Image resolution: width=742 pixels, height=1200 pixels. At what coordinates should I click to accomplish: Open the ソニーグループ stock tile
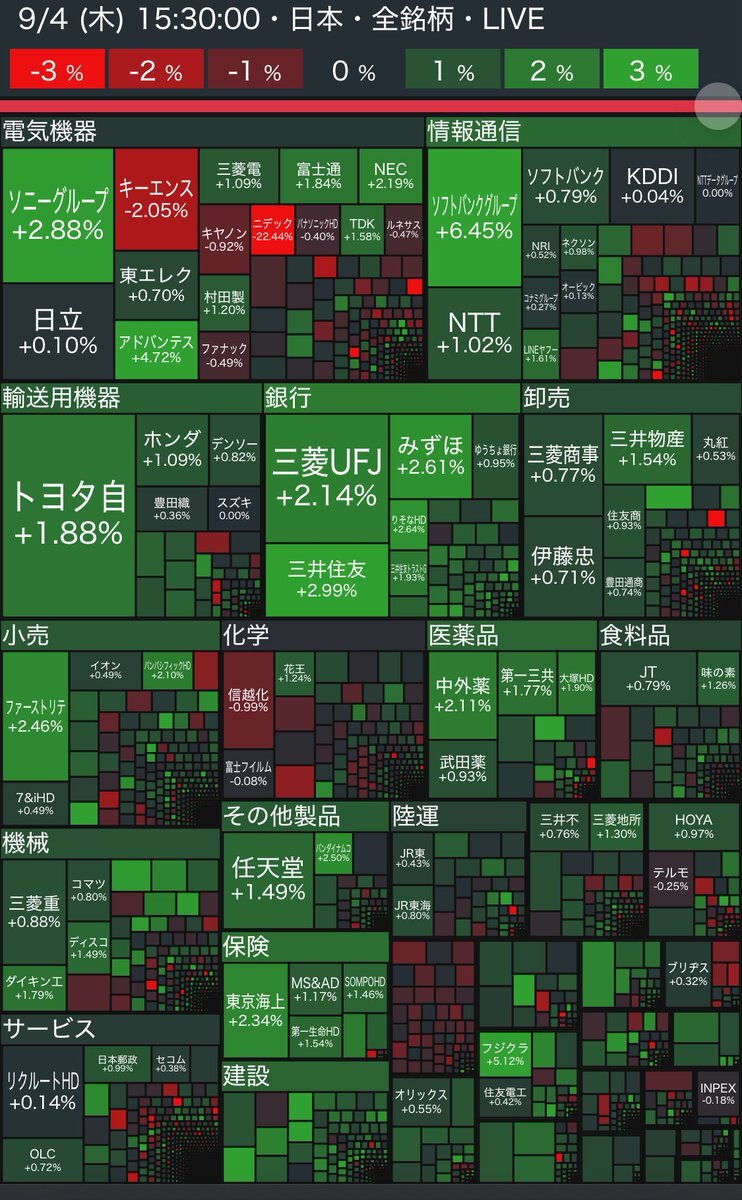click(57, 215)
